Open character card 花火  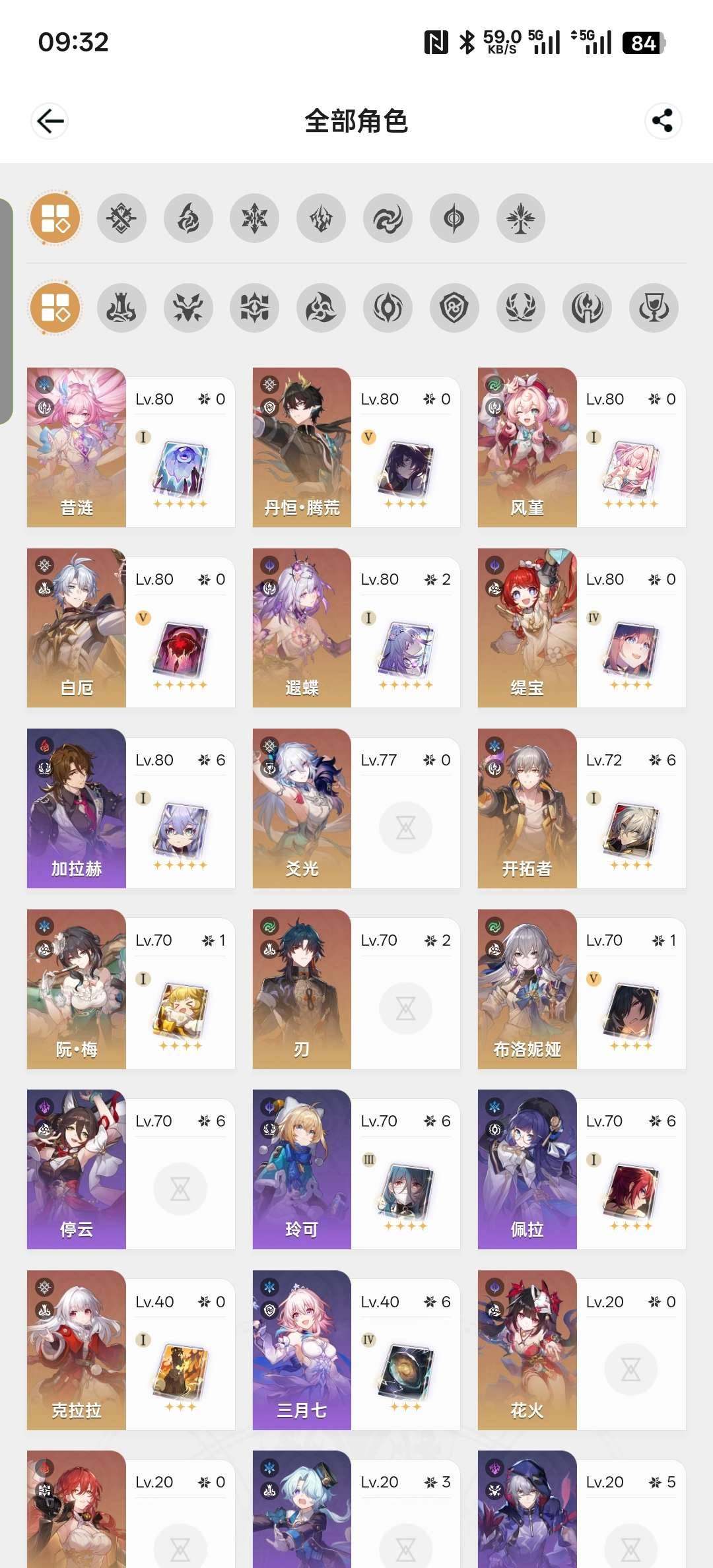[x=581, y=1350]
